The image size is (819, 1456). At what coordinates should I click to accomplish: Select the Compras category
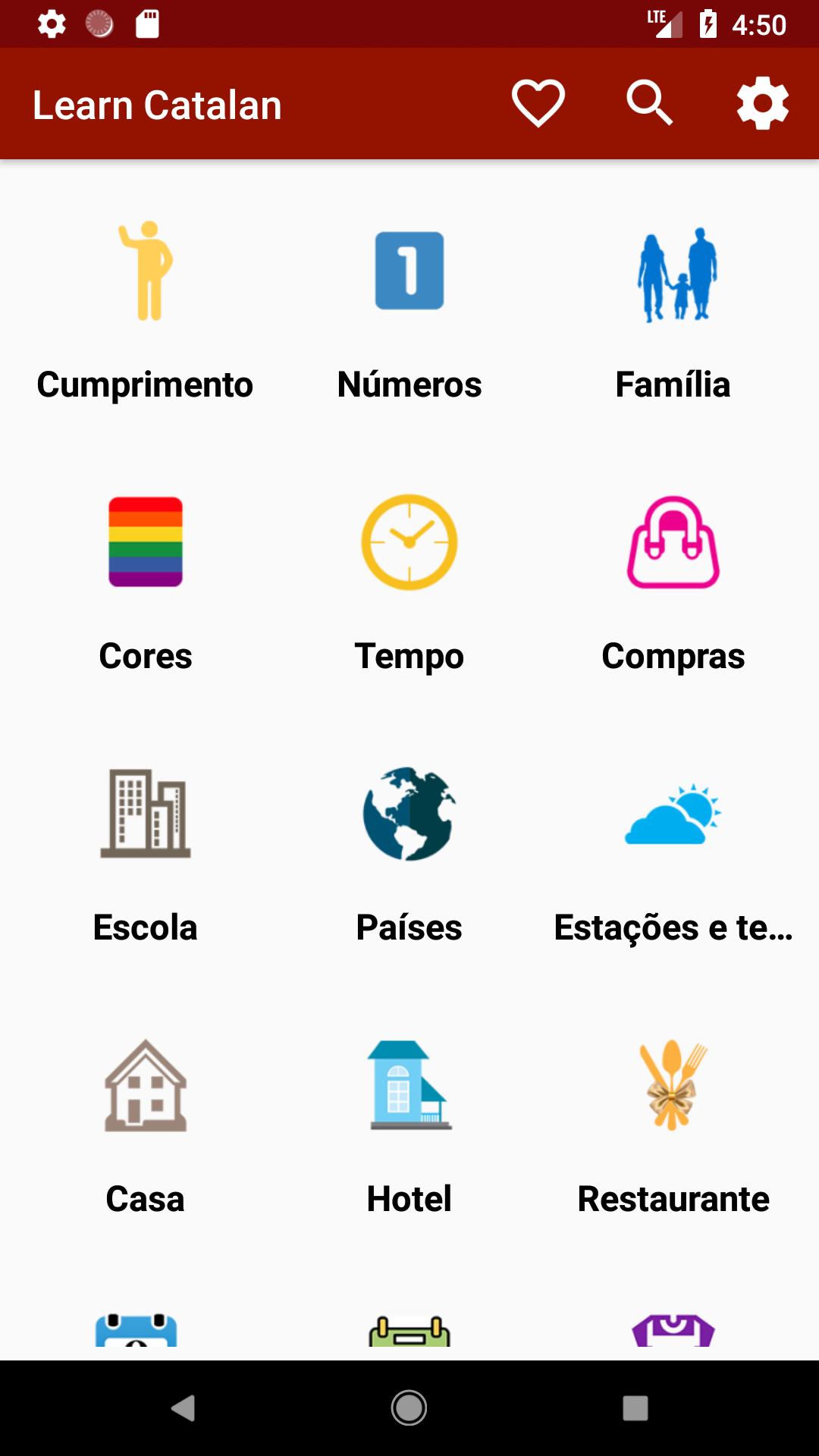pyautogui.click(x=673, y=582)
